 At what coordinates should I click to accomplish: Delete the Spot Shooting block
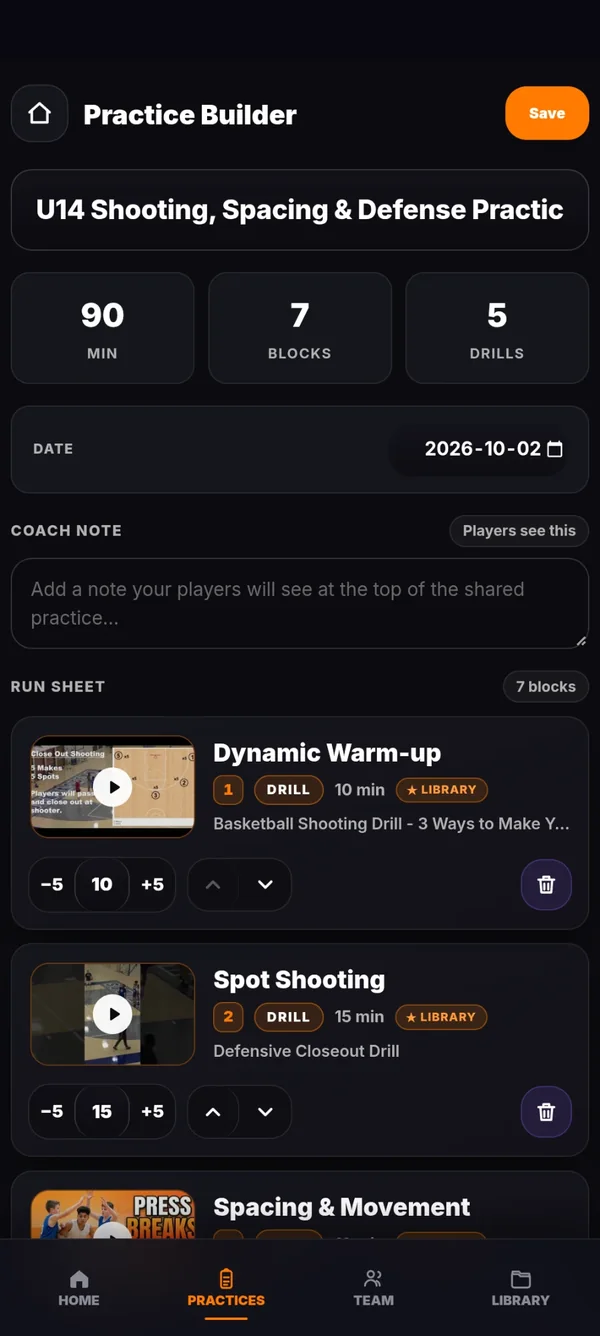click(x=546, y=1111)
